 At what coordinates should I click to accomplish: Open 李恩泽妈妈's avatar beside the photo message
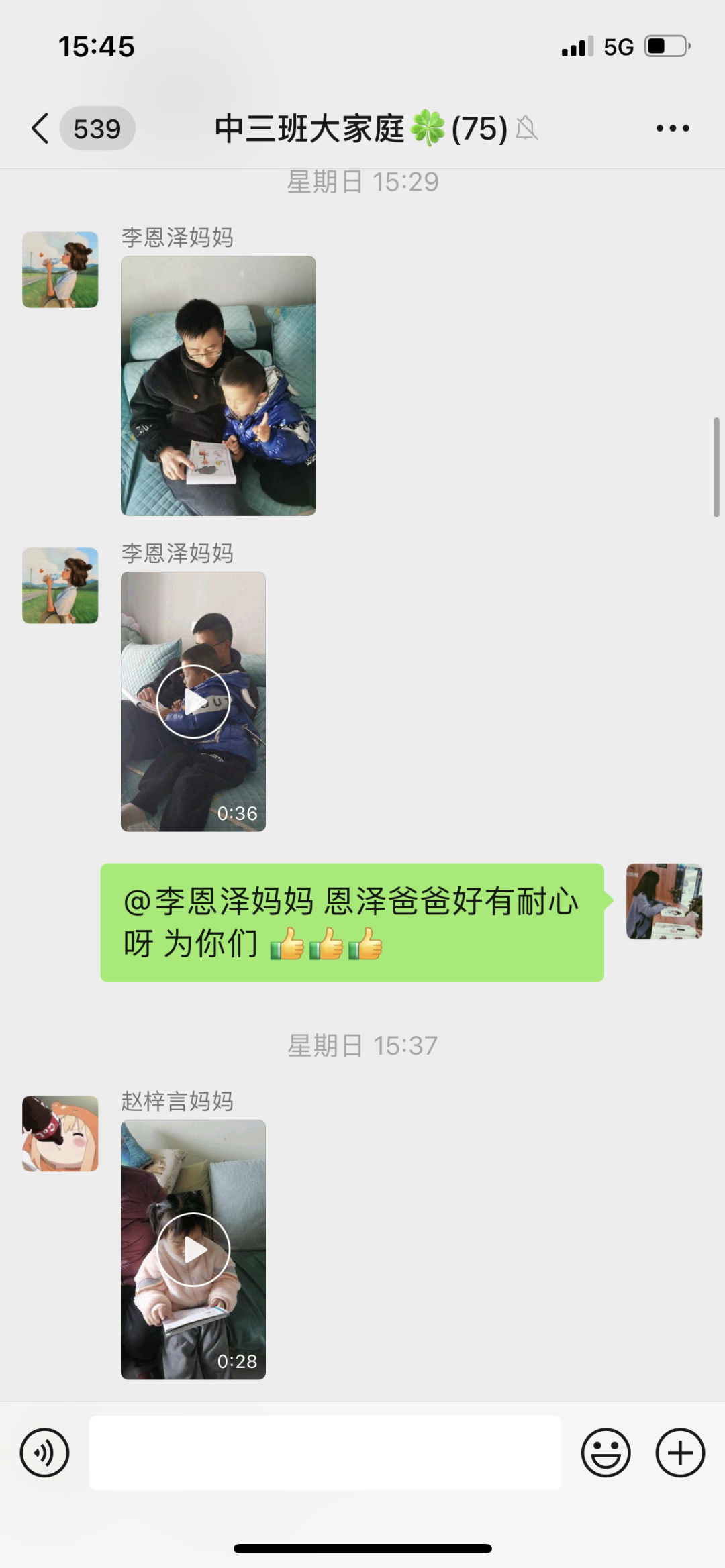click(x=60, y=270)
